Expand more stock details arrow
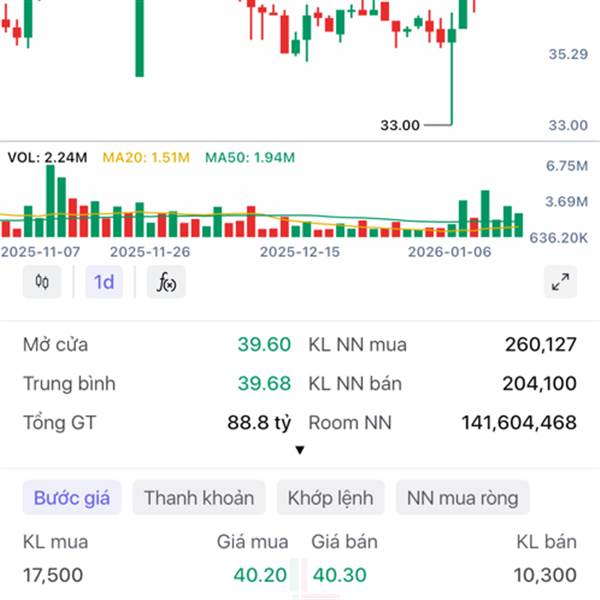This screenshot has width=600, height=600. 300,450
